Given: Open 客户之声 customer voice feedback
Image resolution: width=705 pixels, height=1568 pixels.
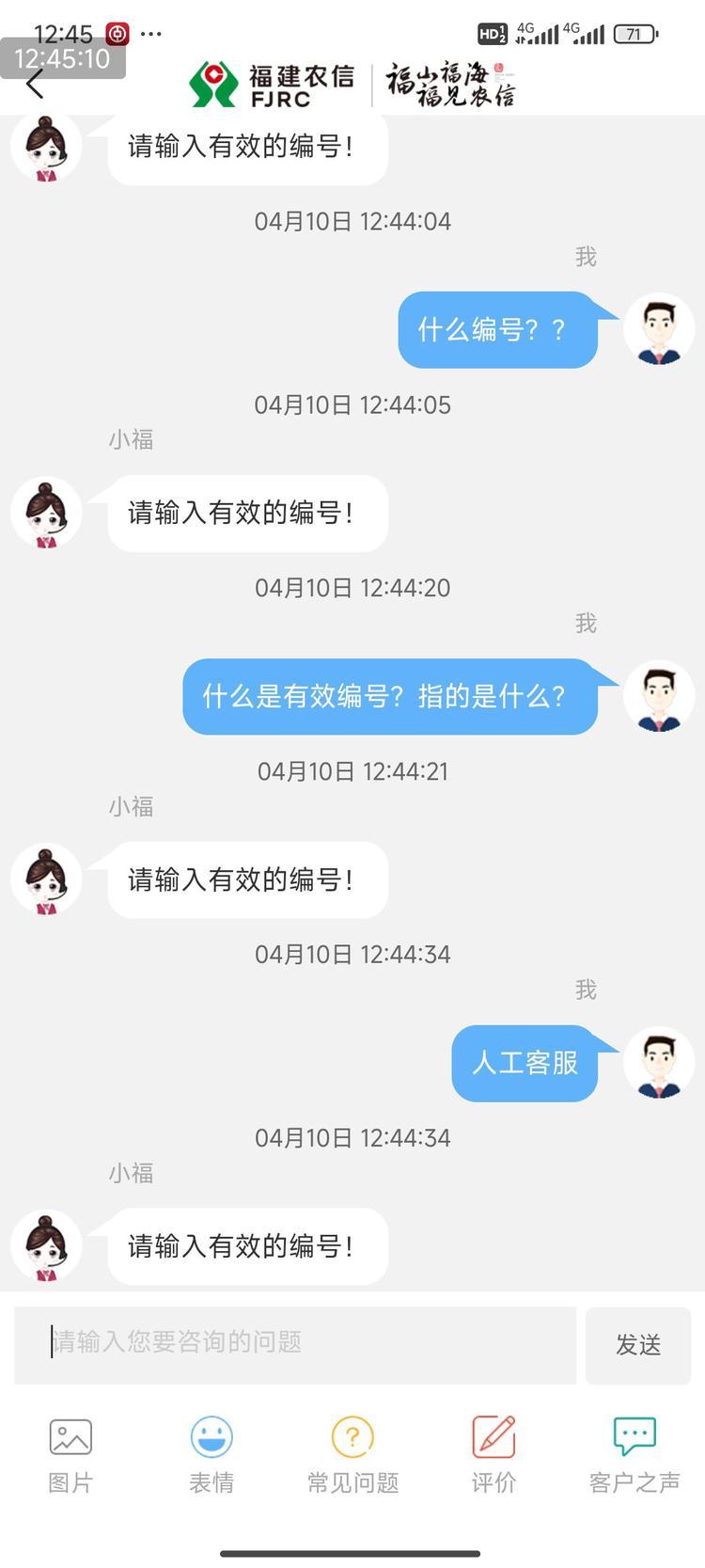Looking at the screenshot, I should coord(634,1454).
